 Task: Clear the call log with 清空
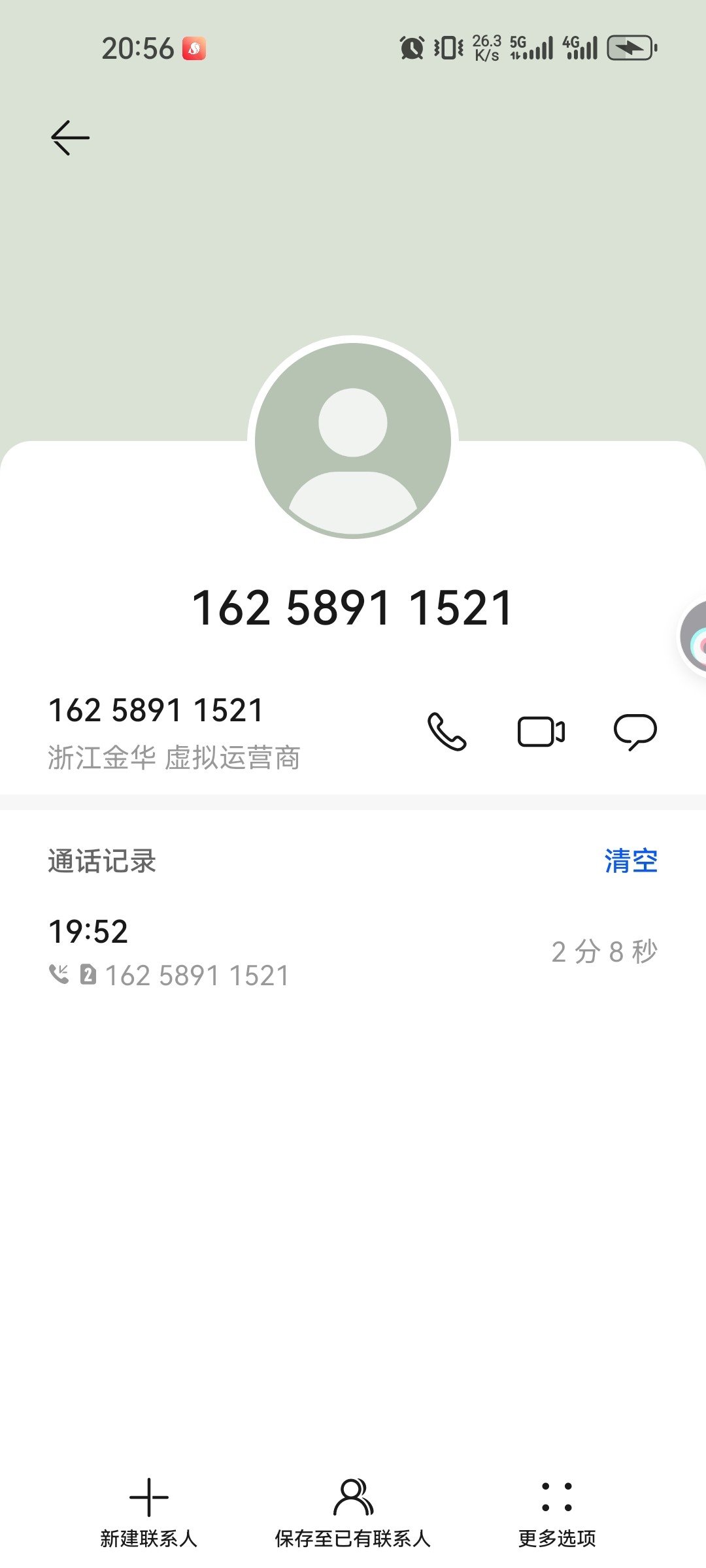point(631,860)
